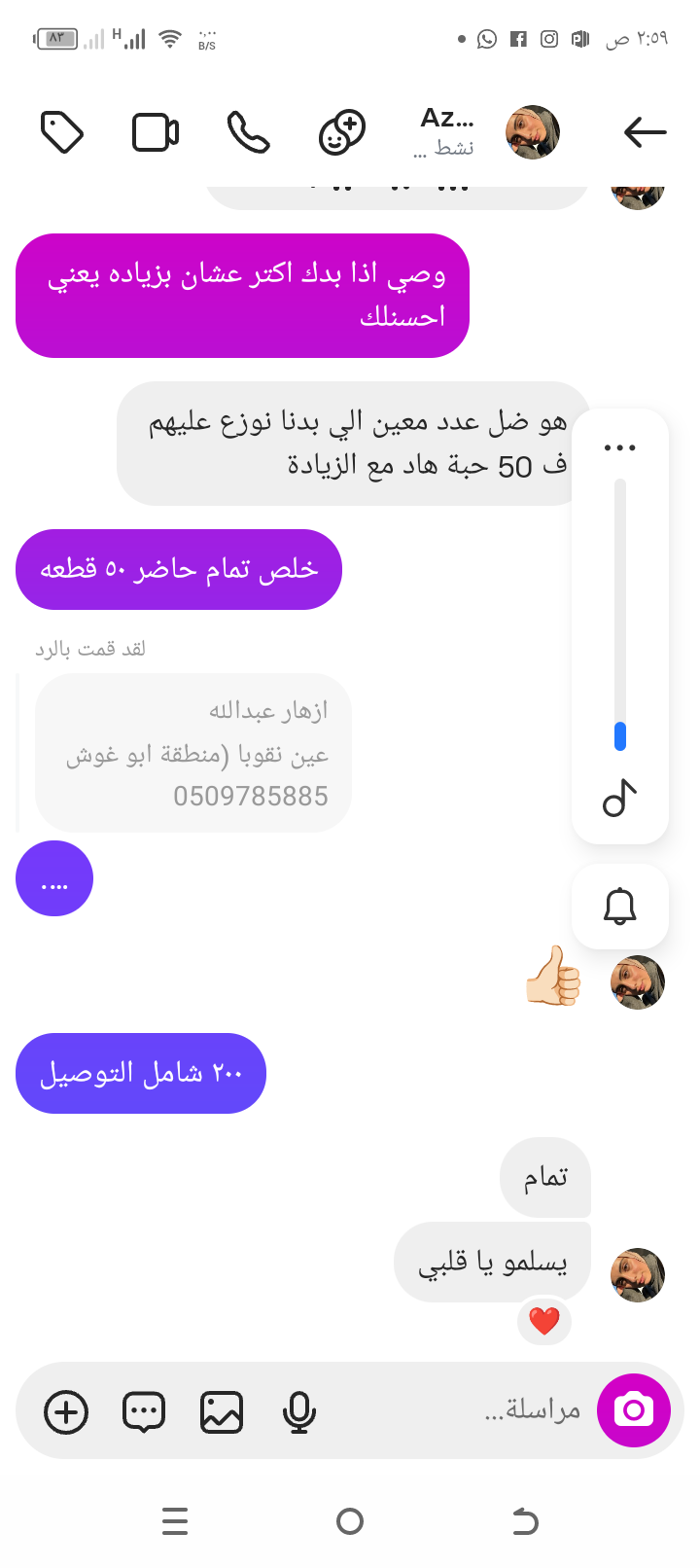Open the plus attachments menu

[x=66, y=1412]
